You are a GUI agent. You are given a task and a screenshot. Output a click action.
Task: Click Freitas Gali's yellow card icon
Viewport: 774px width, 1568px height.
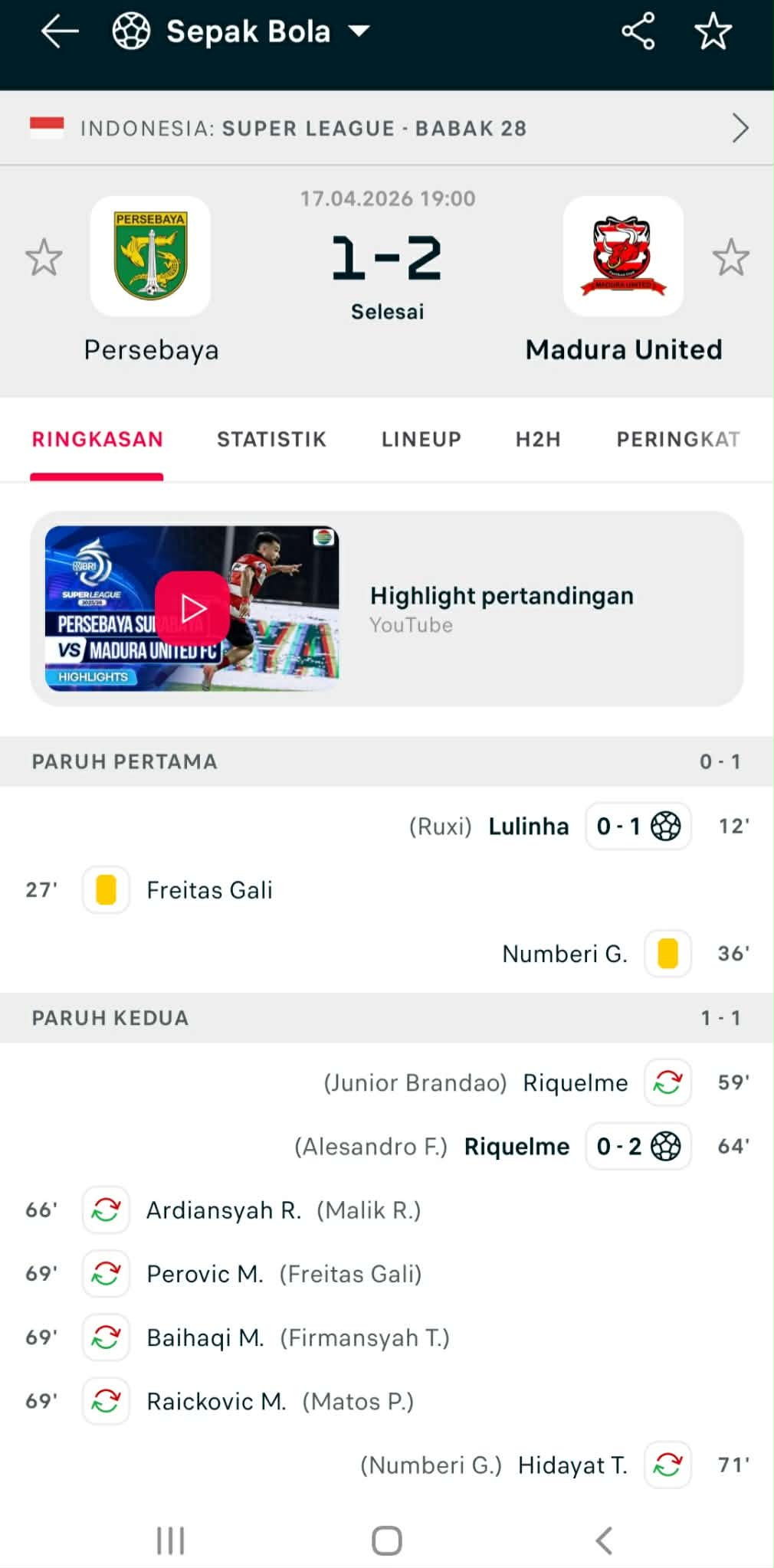point(105,890)
